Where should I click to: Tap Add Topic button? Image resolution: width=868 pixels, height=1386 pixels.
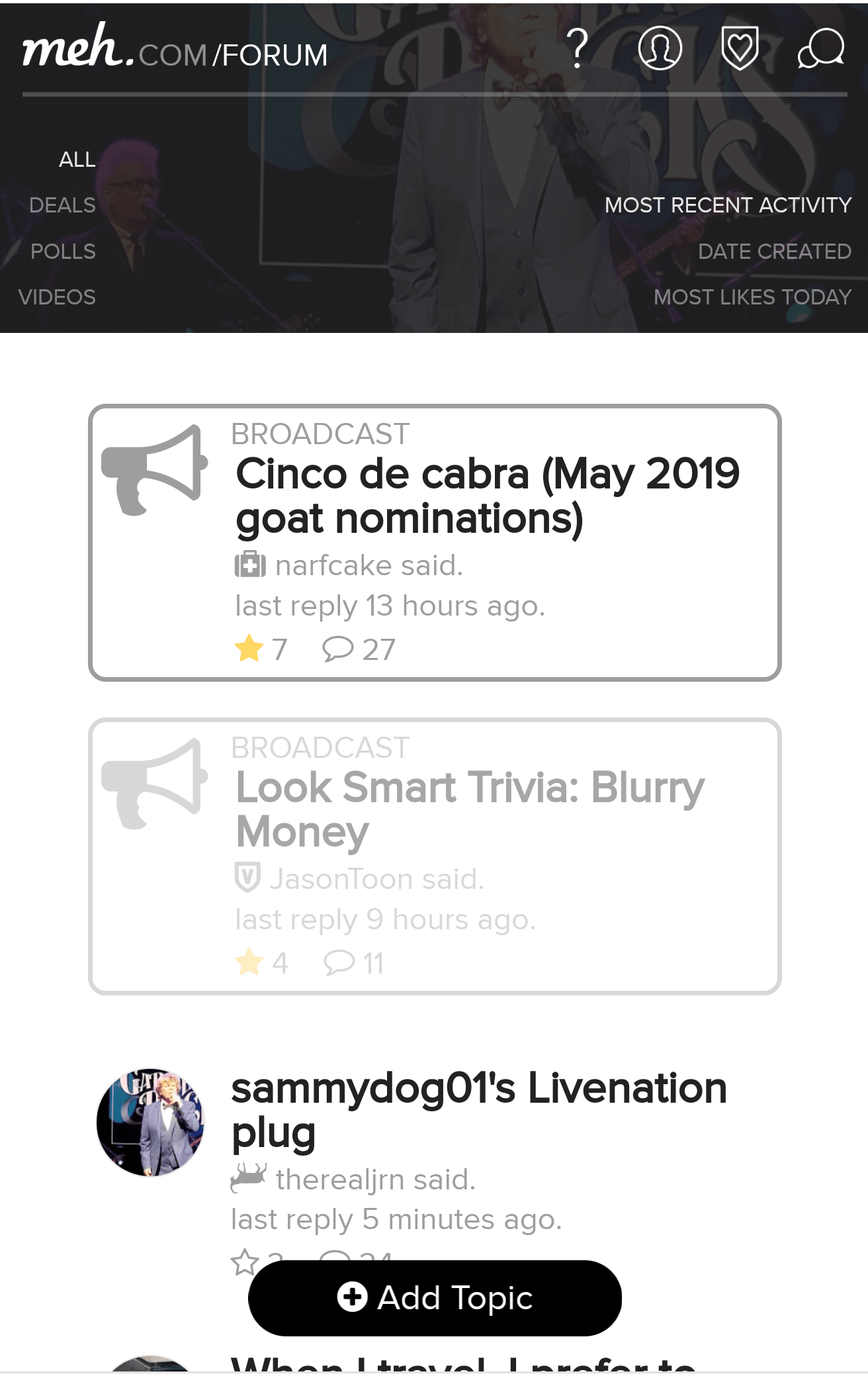435,1298
